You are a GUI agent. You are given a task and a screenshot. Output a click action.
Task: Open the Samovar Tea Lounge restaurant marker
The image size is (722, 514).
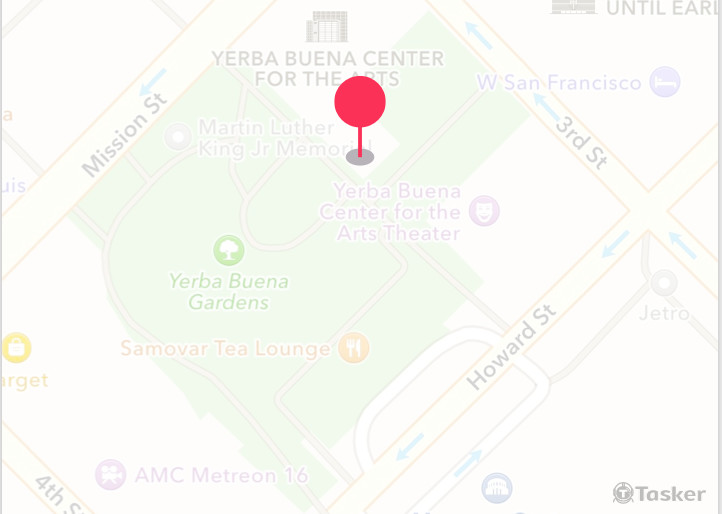pos(353,348)
